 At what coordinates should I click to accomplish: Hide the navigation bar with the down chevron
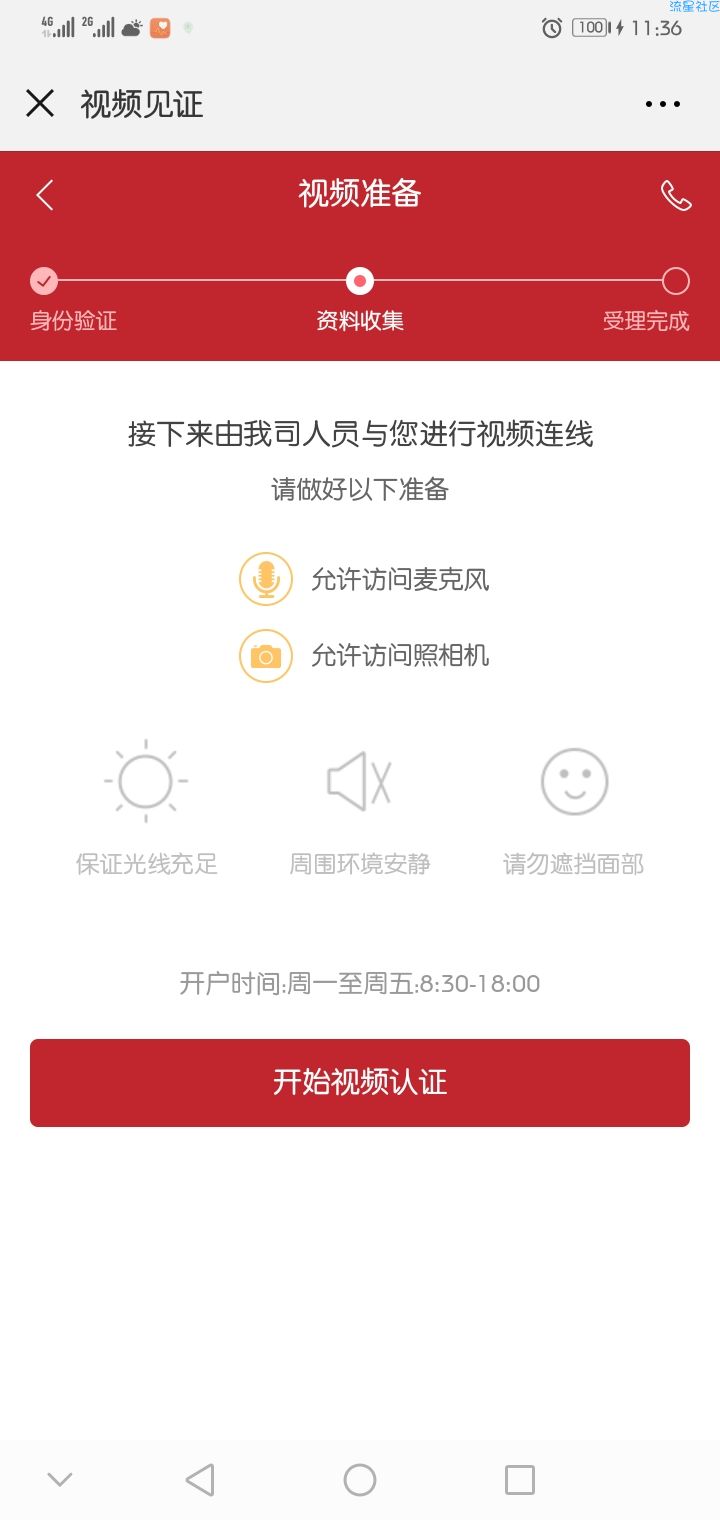(60, 1479)
